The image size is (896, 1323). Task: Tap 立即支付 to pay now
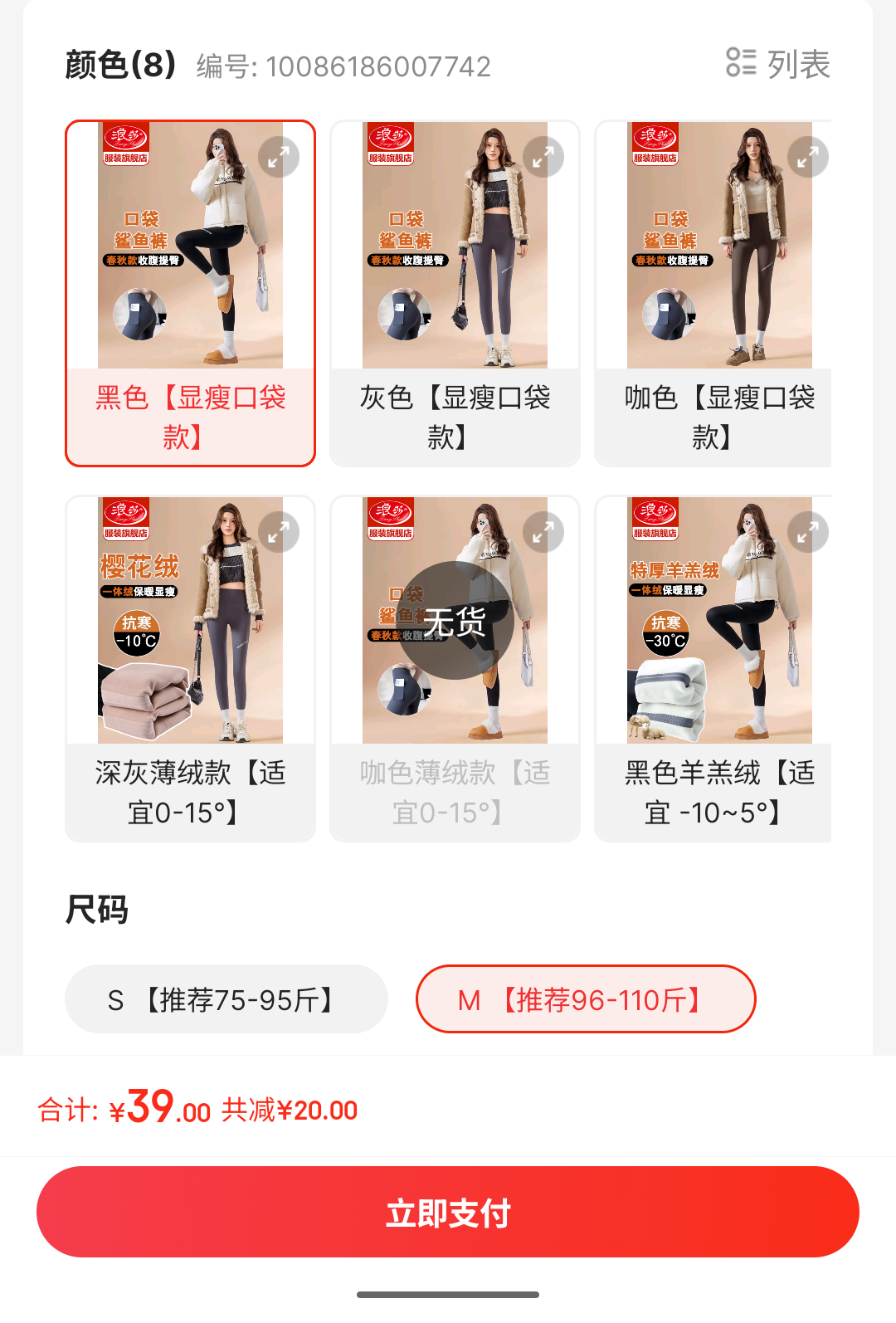(448, 1212)
